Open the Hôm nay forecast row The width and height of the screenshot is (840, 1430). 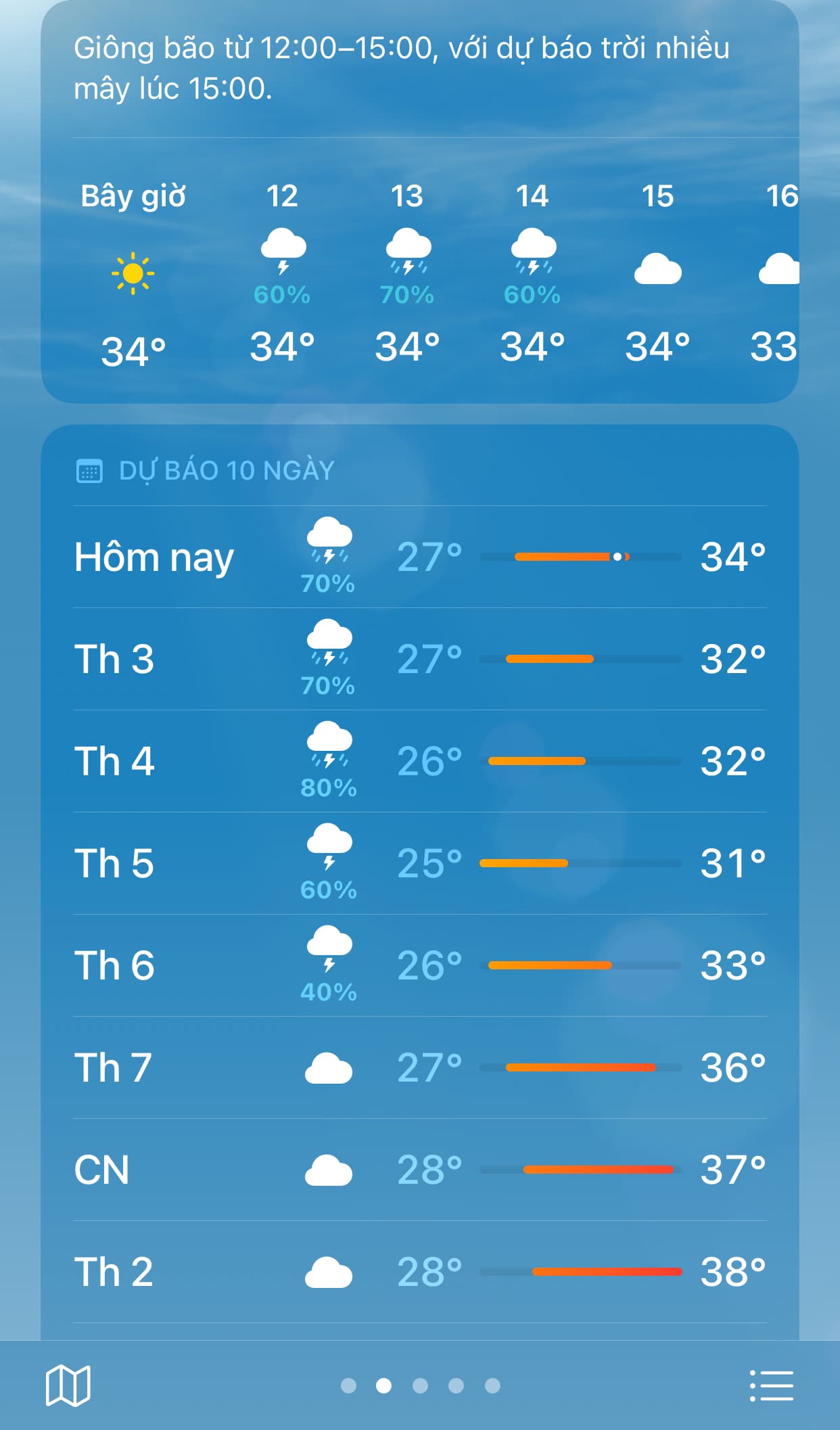click(419, 557)
